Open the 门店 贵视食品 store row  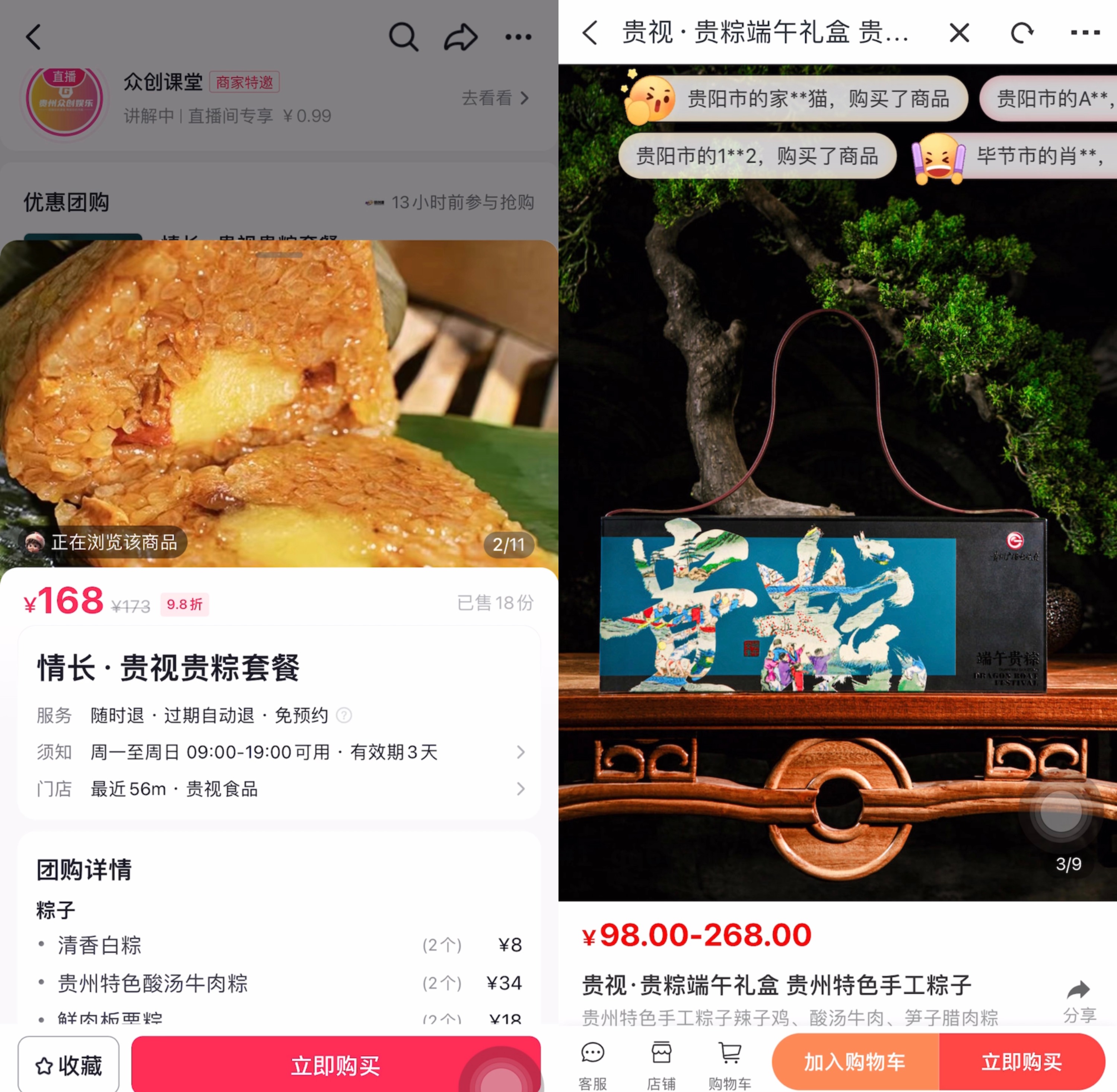click(520, 788)
